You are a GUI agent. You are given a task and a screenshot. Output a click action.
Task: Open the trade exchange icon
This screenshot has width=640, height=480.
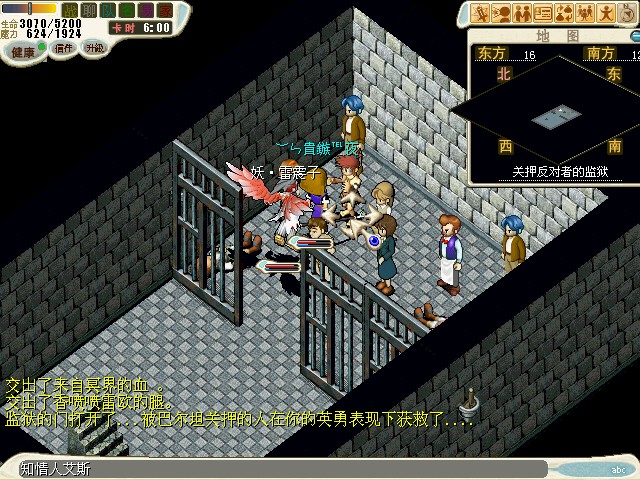tap(564, 13)
